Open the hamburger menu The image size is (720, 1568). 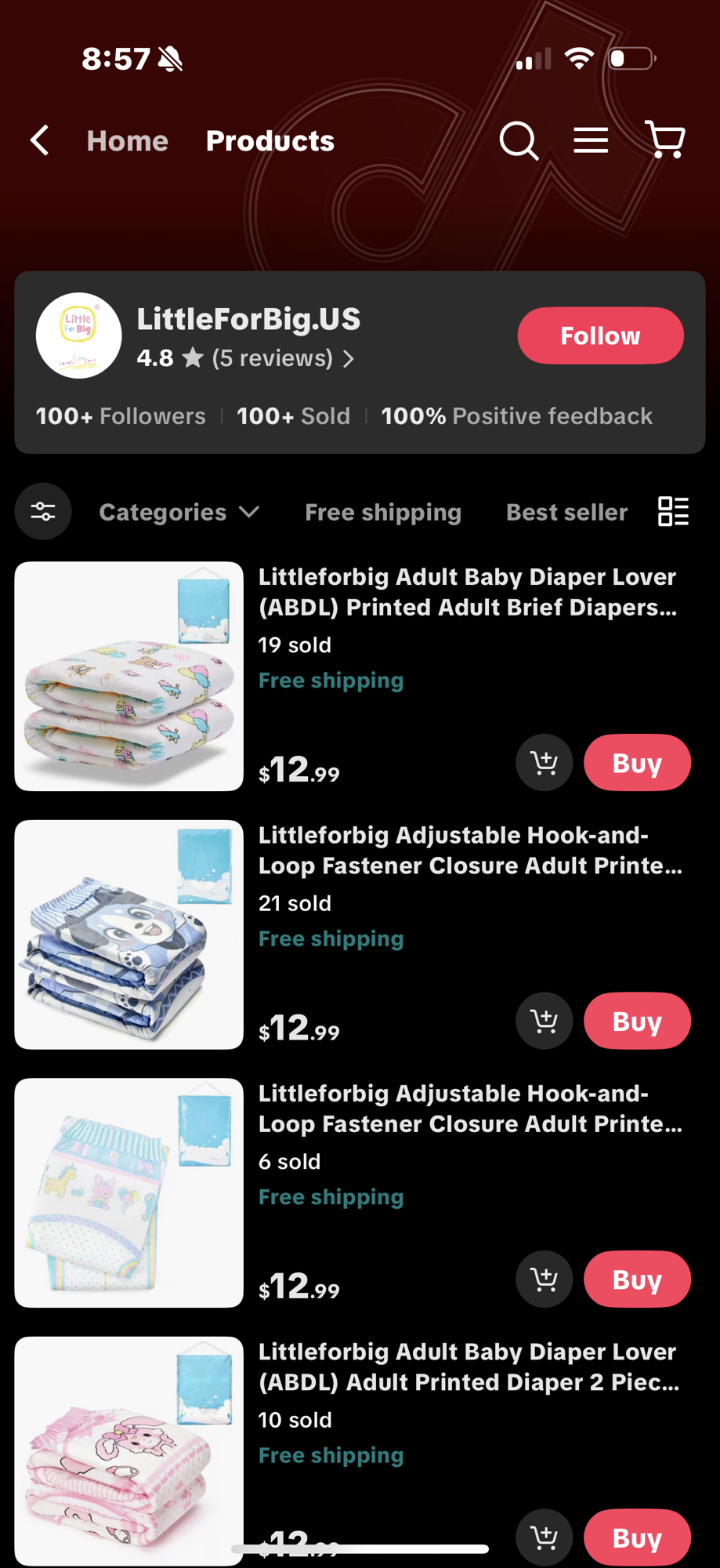click(x=591, y=141)
